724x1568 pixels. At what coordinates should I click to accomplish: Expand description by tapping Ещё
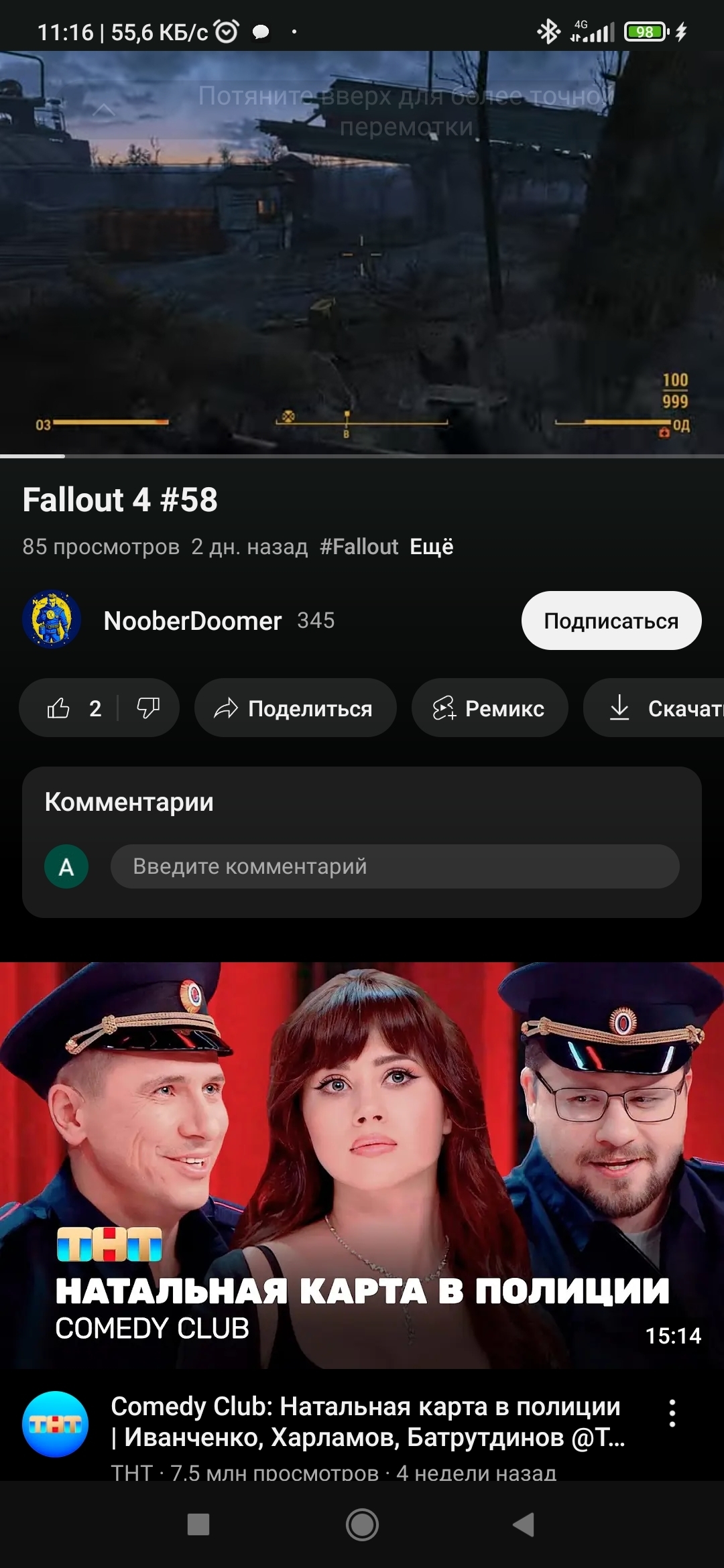431,547
